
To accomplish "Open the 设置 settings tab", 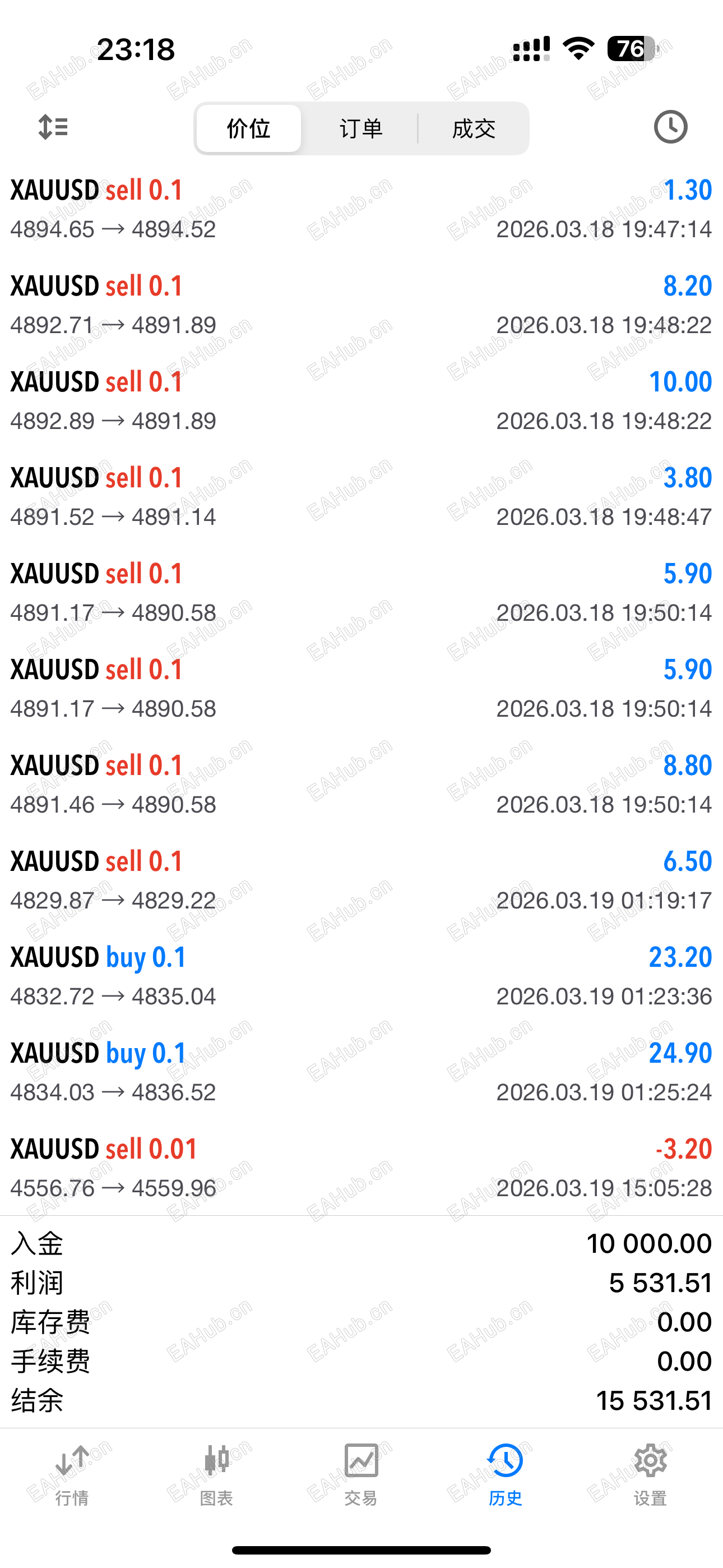I will (650, 1474).
